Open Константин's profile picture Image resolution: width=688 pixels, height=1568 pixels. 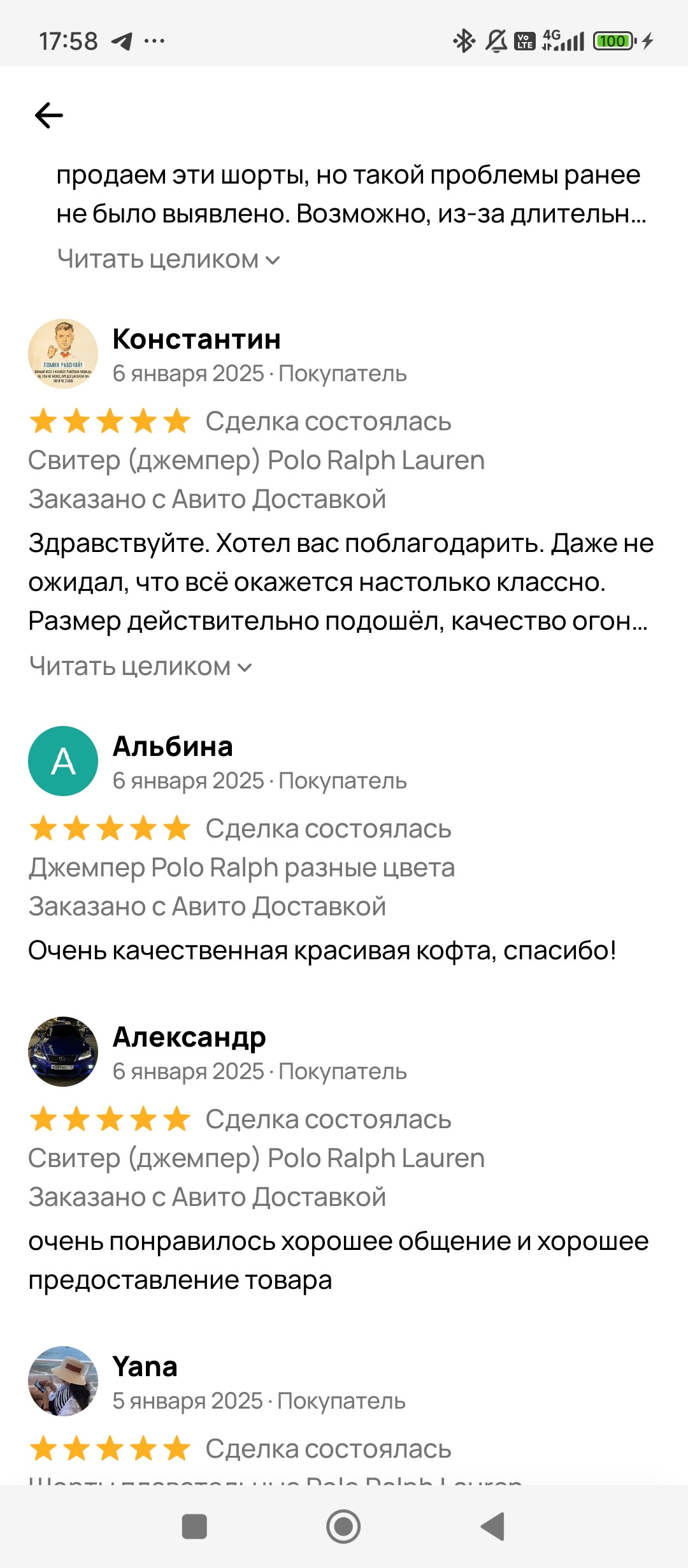pos(63,354)
